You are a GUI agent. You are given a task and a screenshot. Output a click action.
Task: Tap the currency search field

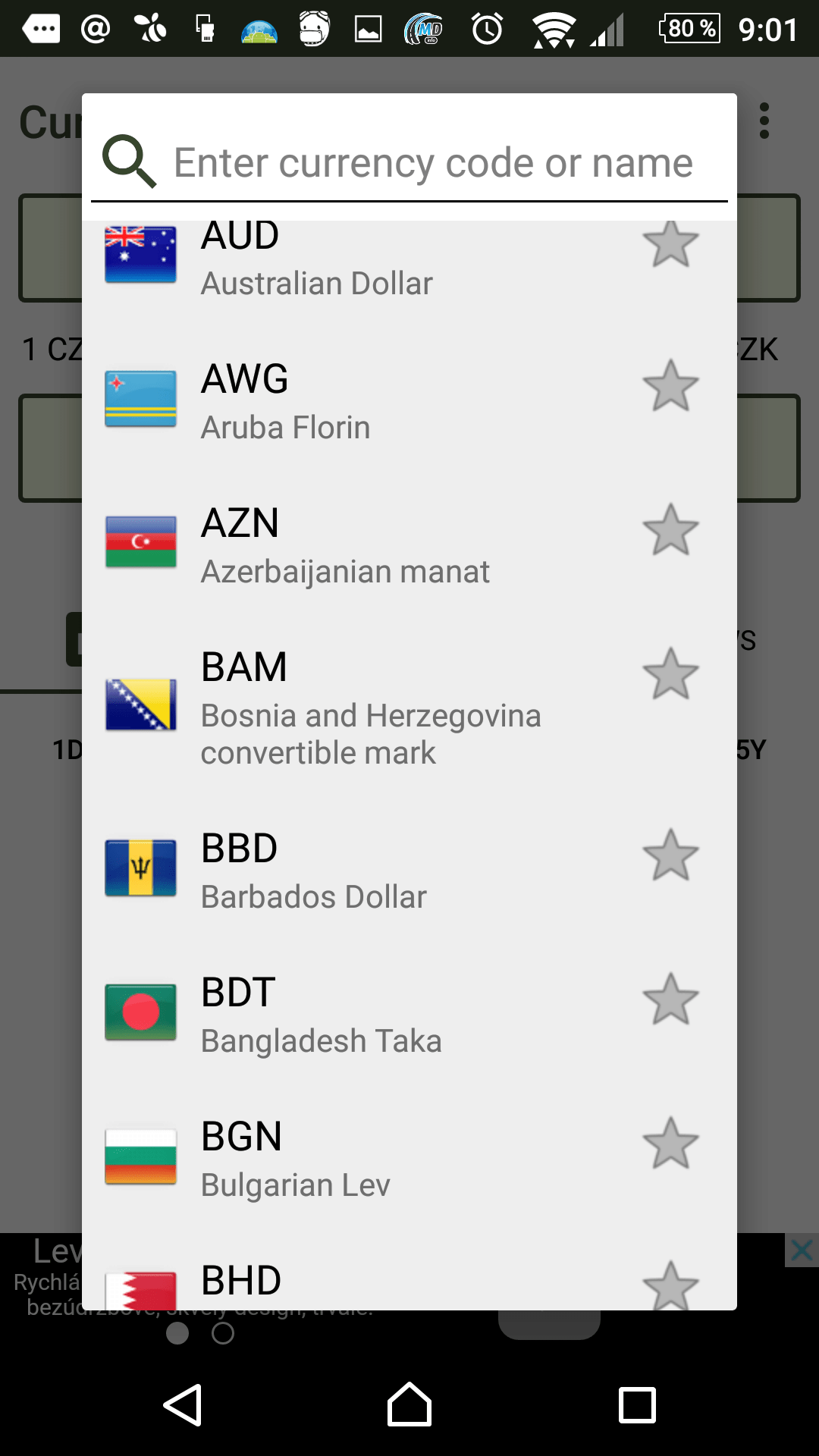433,163
